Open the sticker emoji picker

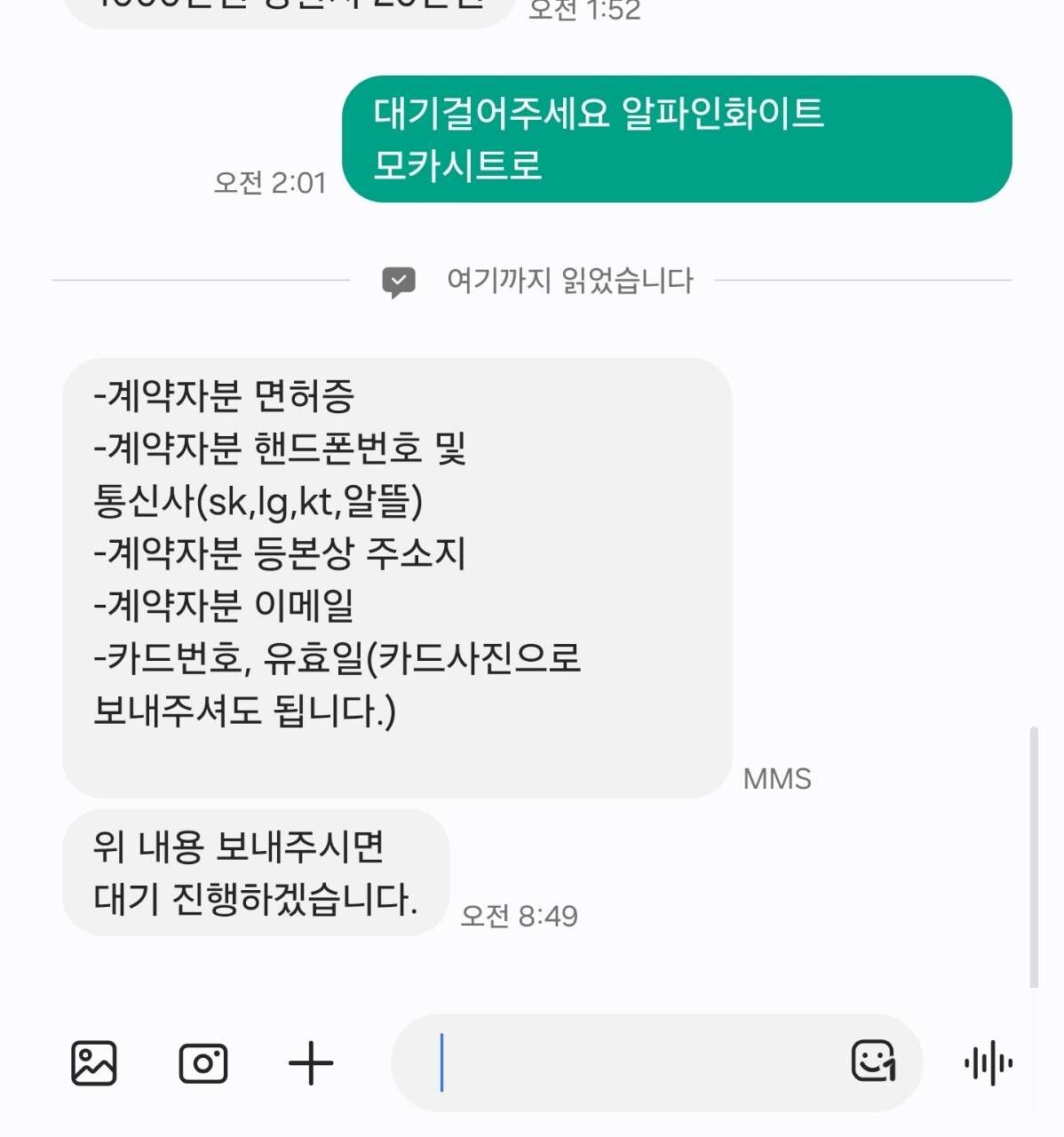[x=873, y=1061]
